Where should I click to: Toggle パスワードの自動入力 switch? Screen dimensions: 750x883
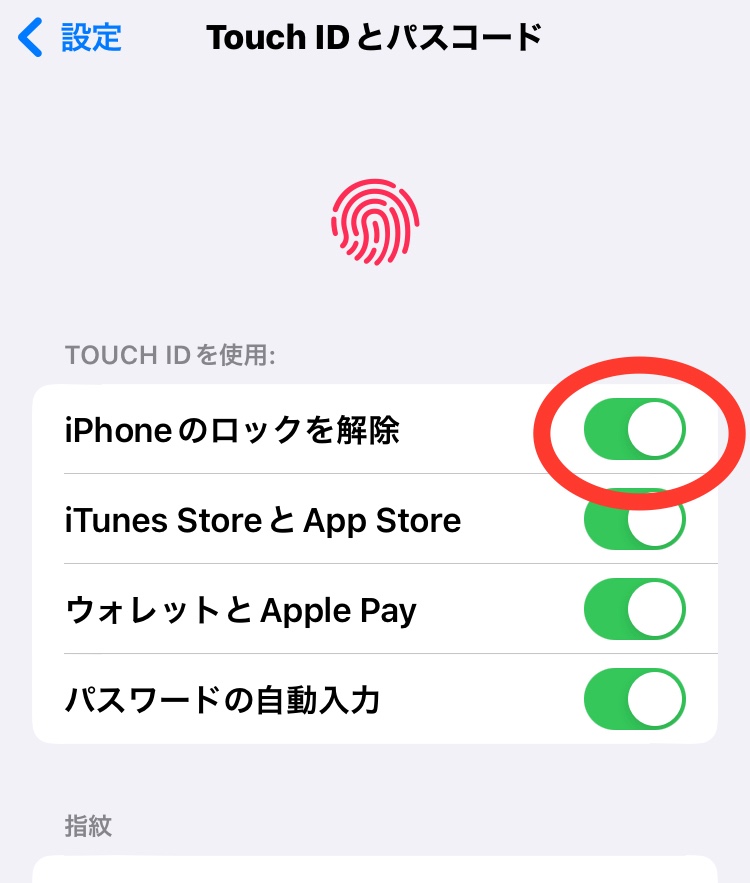point(634,699)
